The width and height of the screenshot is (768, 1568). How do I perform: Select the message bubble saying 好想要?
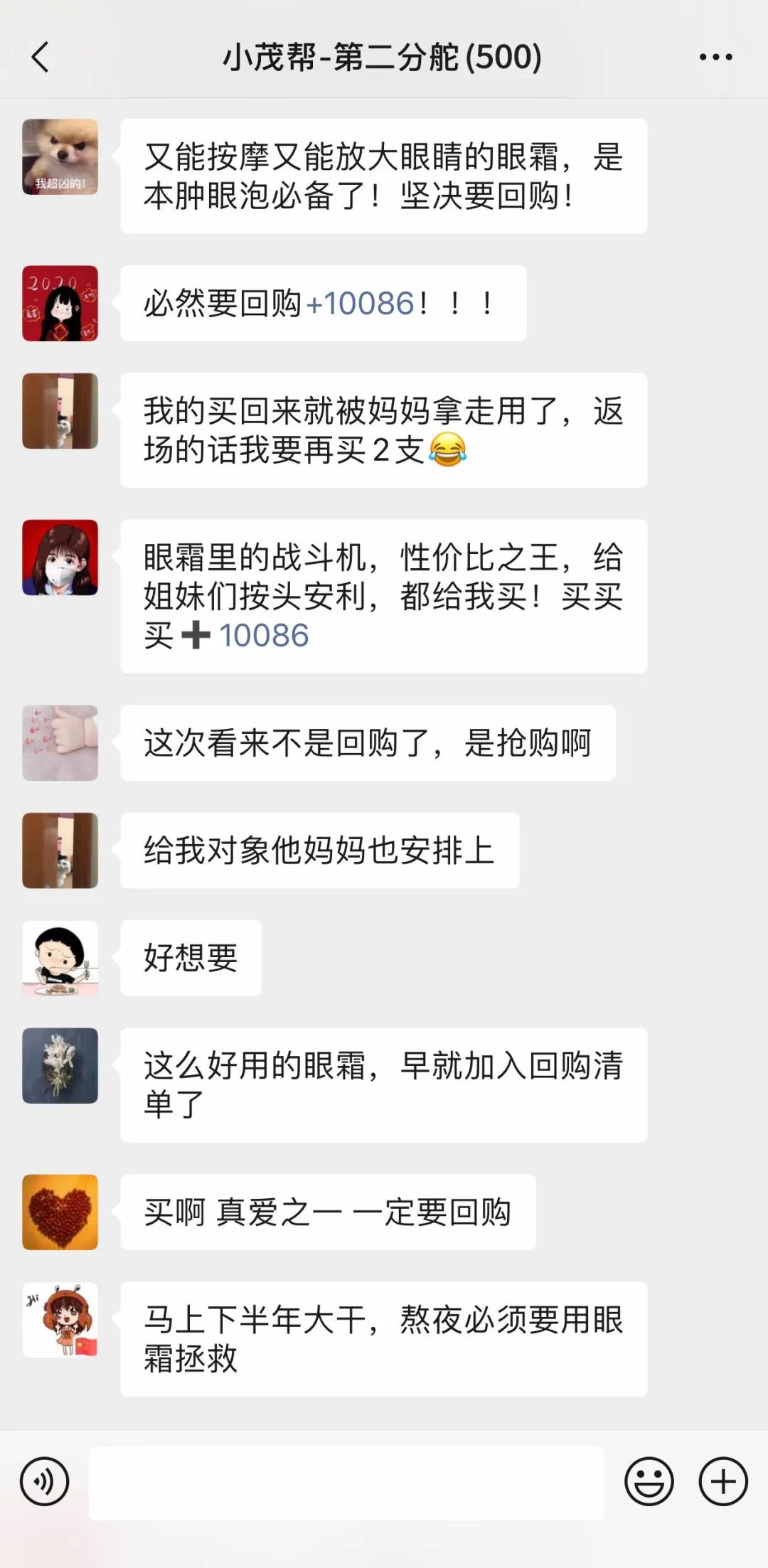coord(190,959)
